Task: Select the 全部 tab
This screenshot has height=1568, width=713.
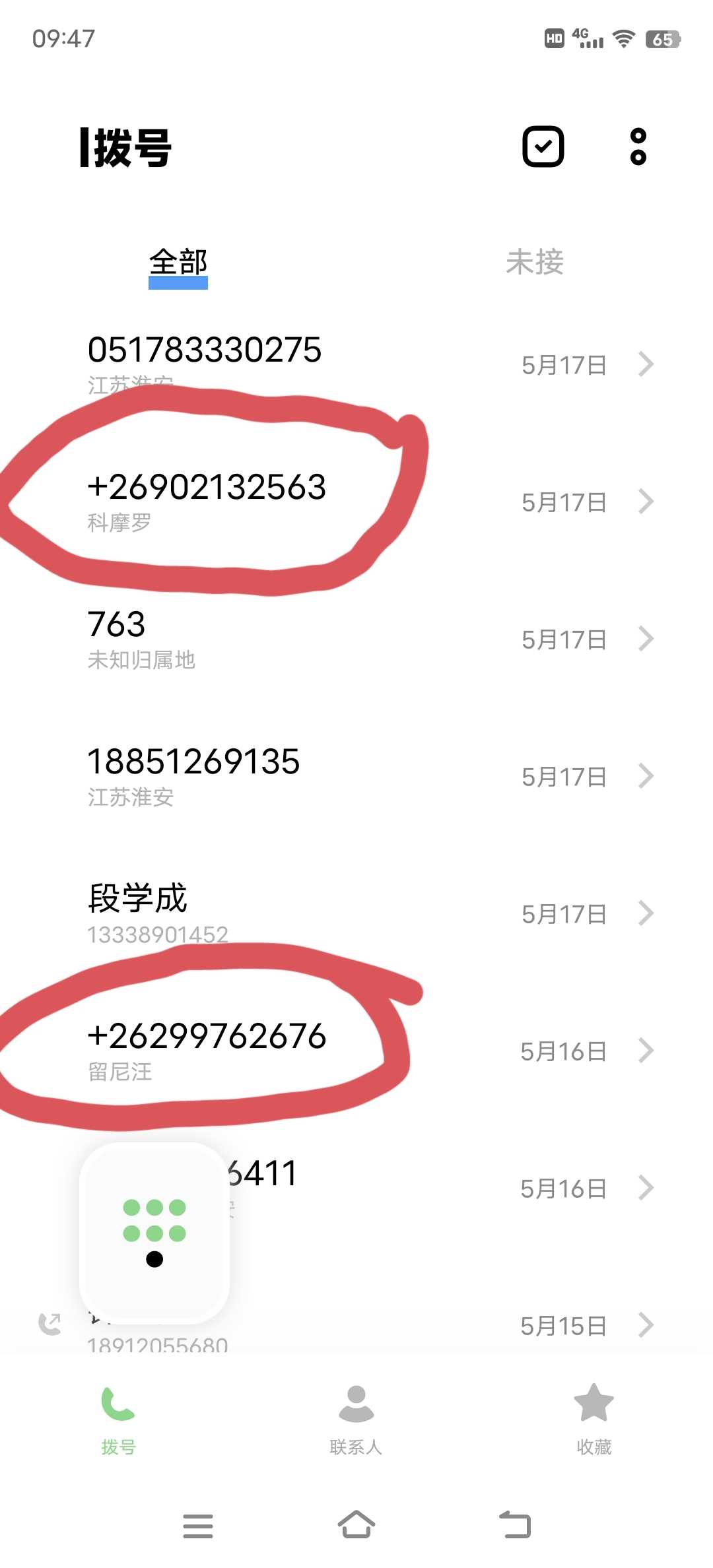Action: [x=178, y=263]
